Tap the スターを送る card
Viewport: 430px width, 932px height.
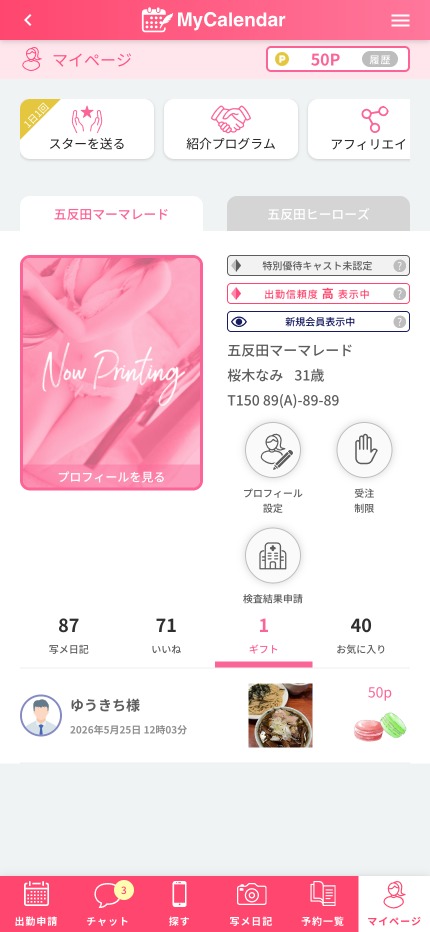pos(87,129)
